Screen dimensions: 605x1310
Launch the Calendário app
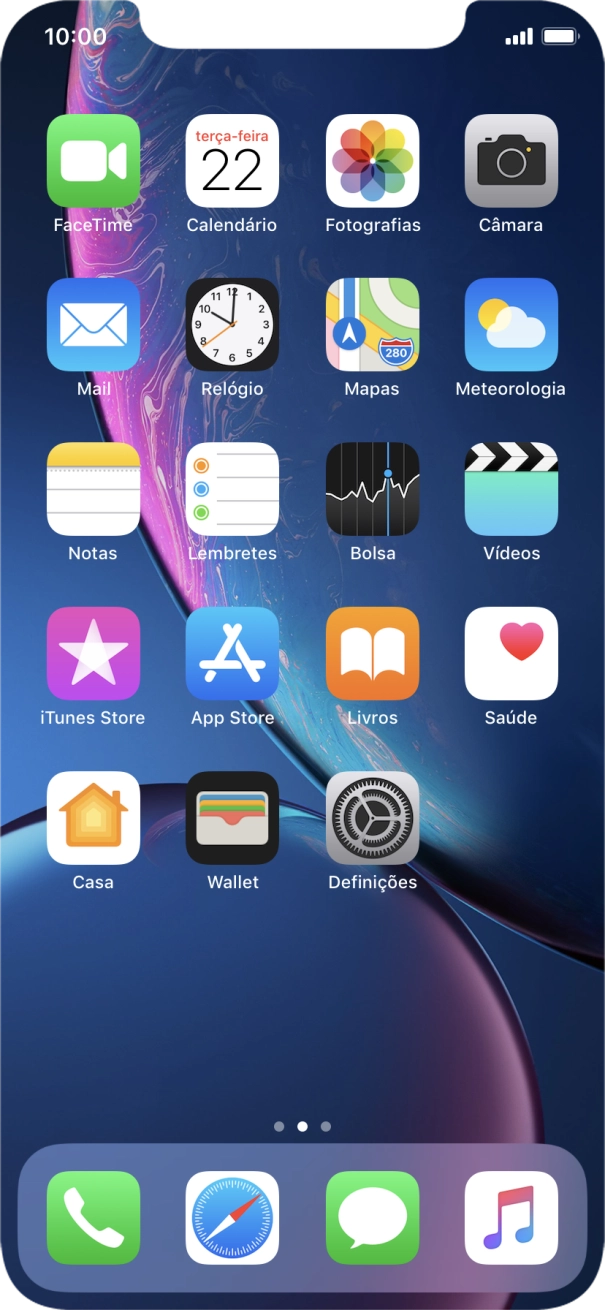pos(232,161)
